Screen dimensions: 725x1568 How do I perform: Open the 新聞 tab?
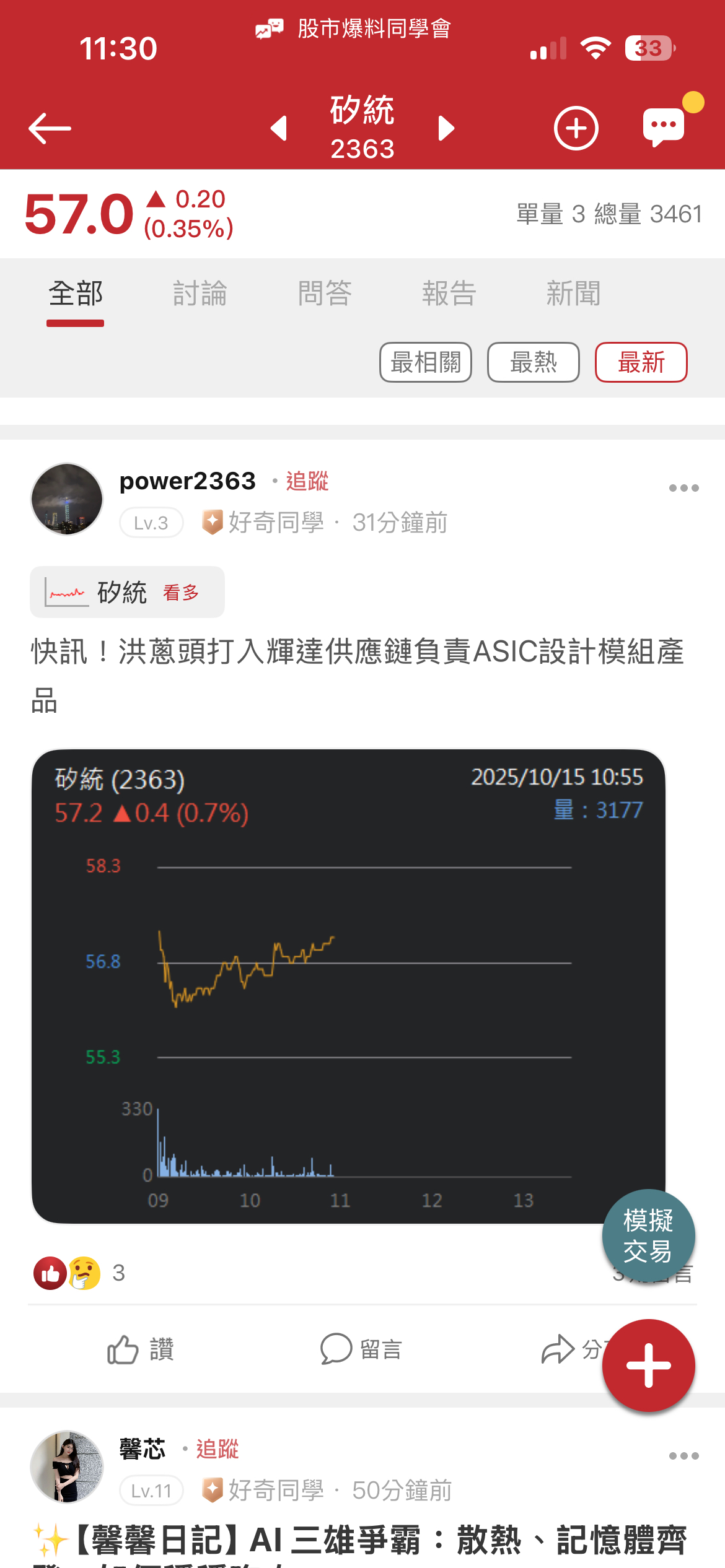573,293
